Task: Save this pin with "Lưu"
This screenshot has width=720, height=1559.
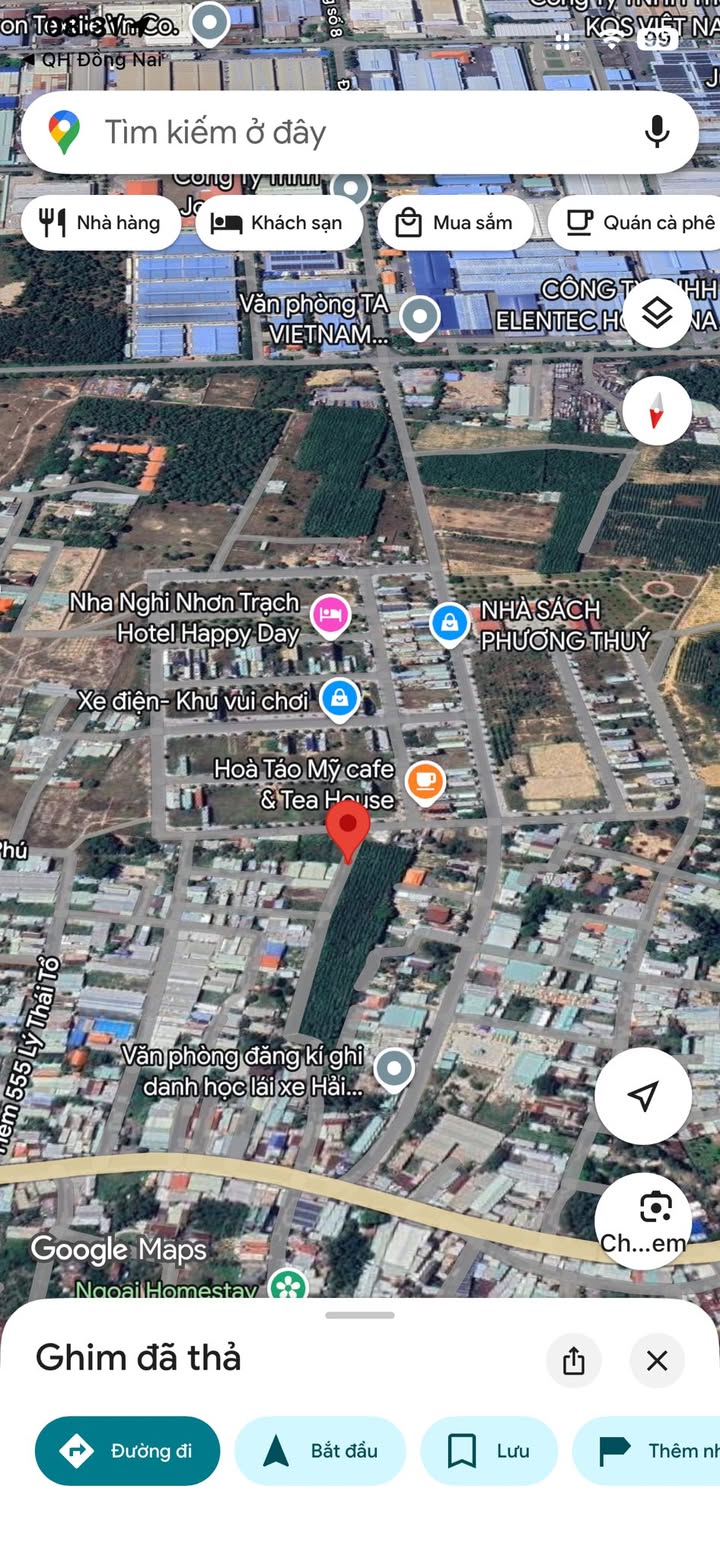Action: 489,1450
